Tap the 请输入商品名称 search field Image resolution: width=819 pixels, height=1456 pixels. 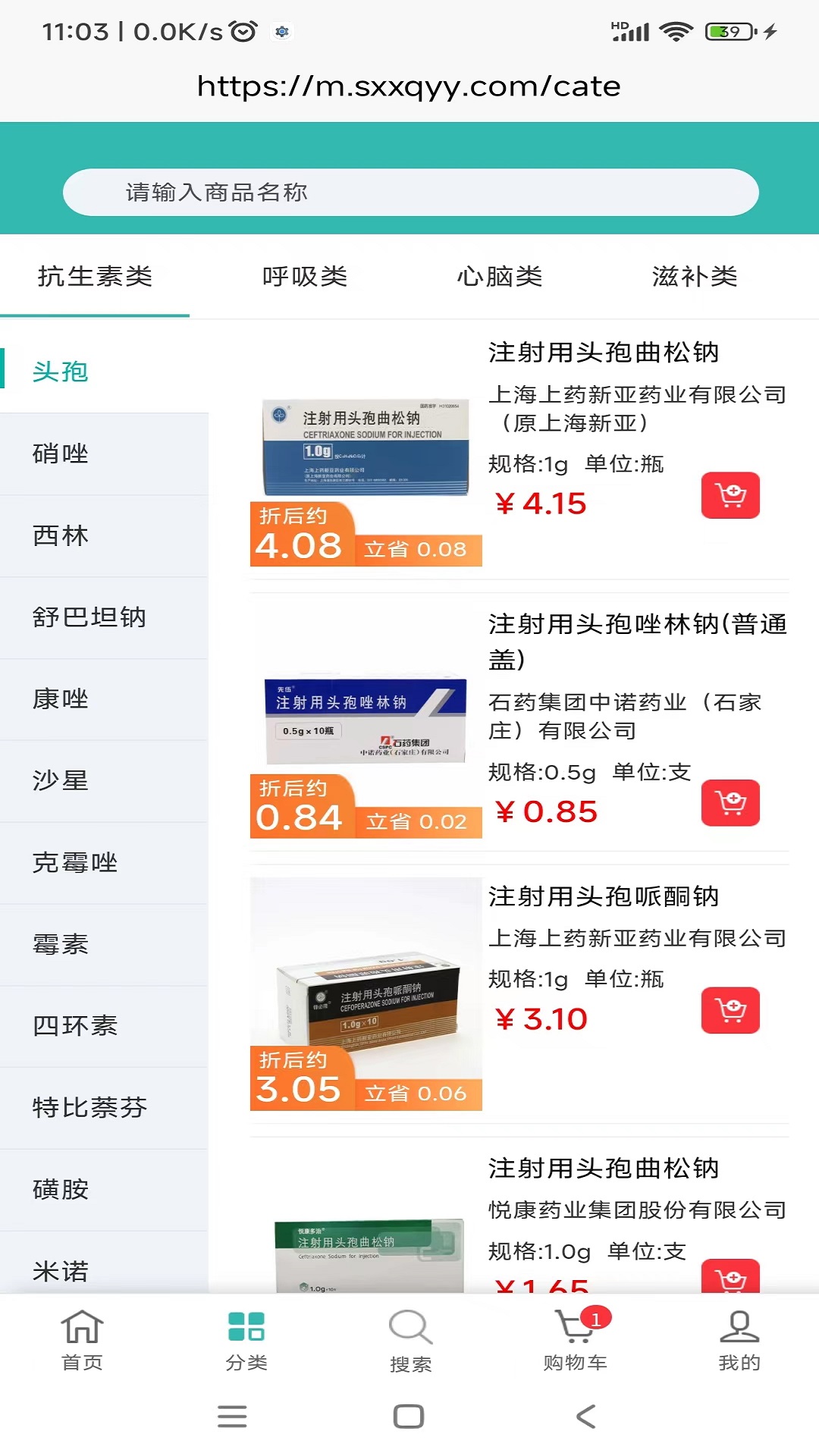coord(409,193)
